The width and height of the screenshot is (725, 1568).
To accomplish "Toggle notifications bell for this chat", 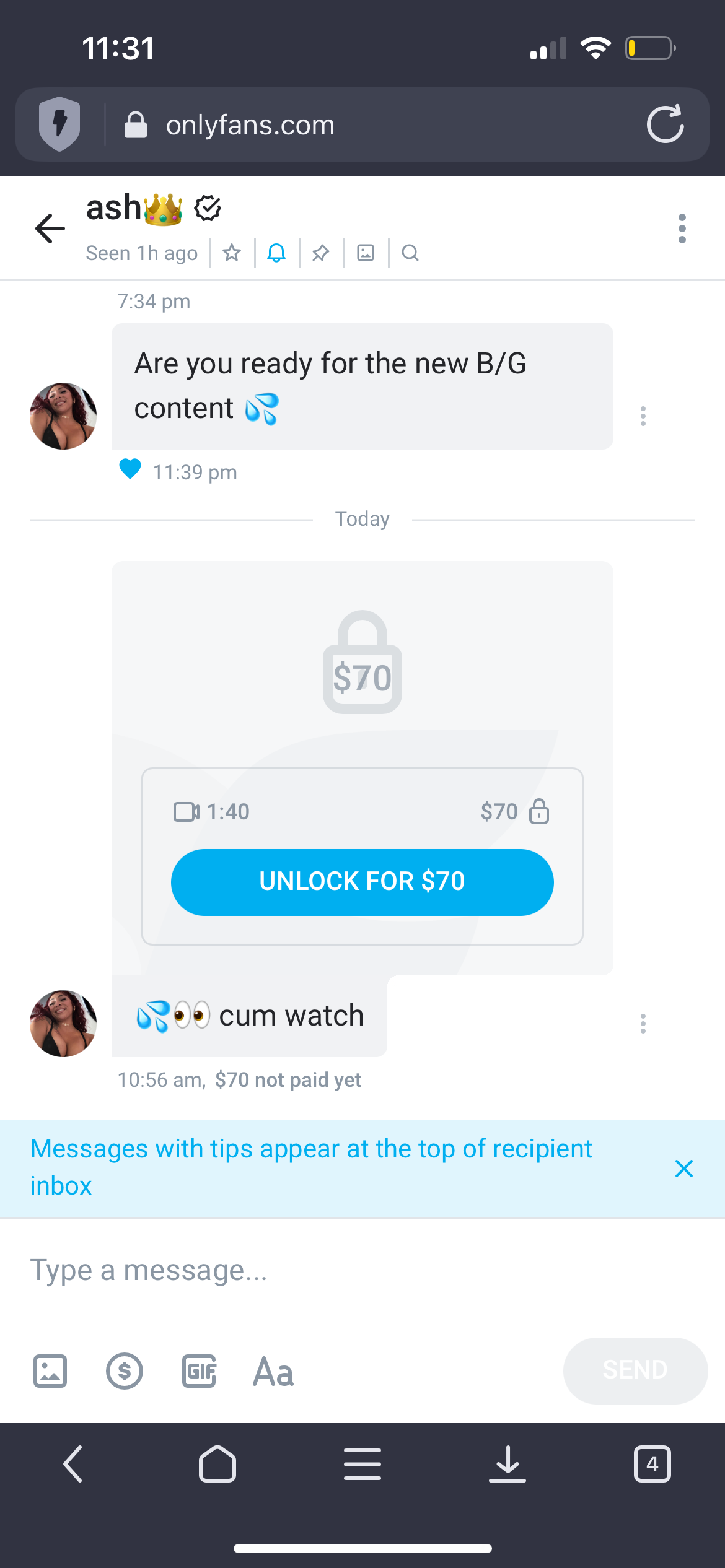I will click(276, 253).
